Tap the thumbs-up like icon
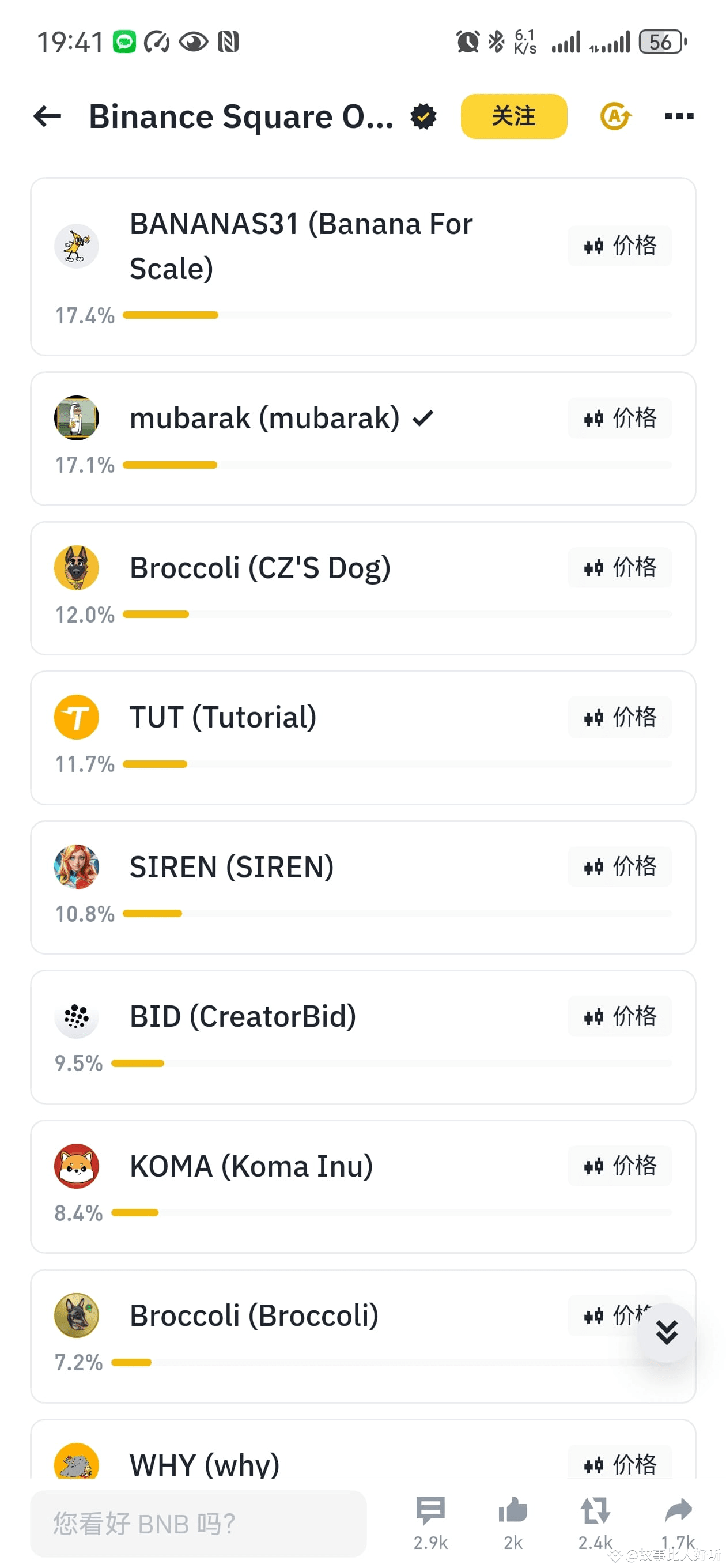Image resolution: width=726 pixels, height=1568 pixels. pos(513,1510)
